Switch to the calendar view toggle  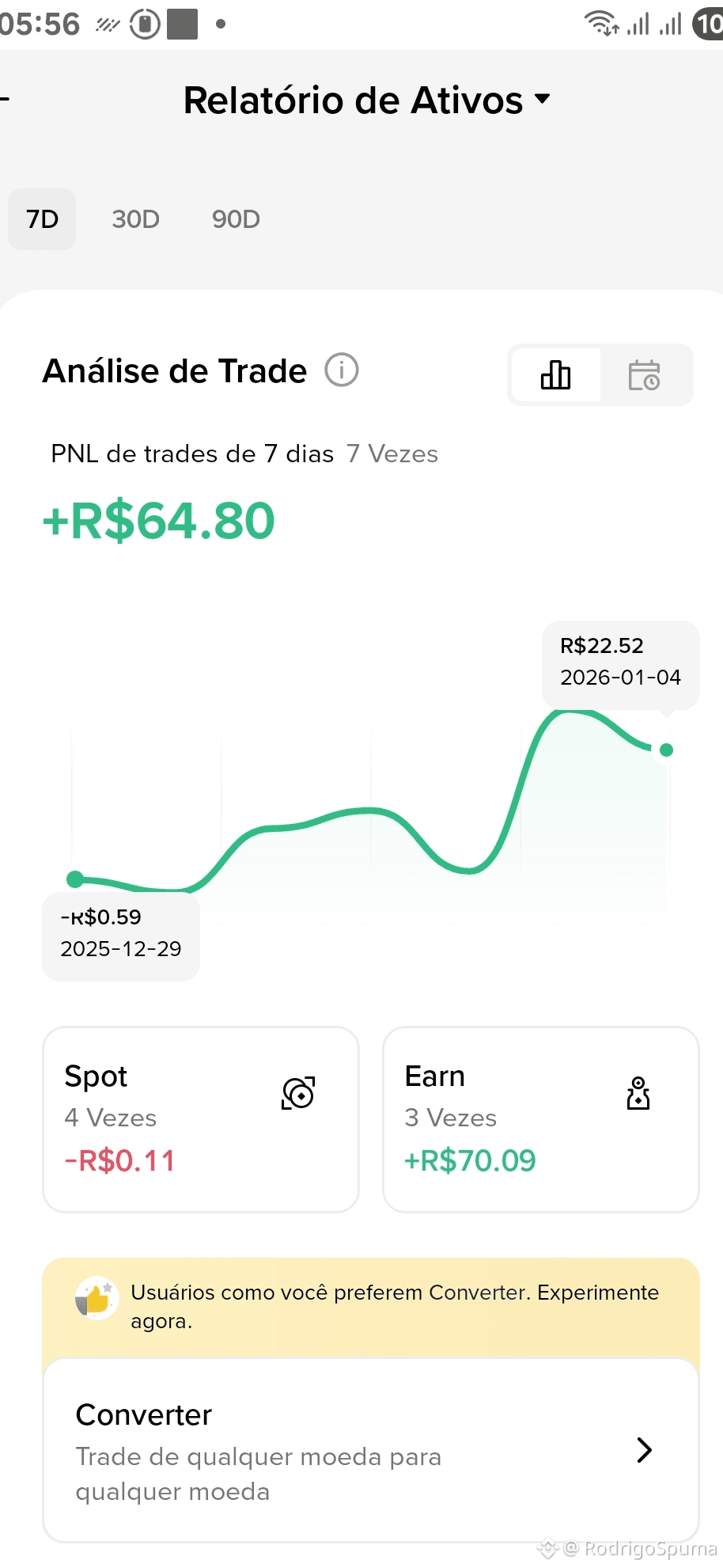[x=645, y=375]
